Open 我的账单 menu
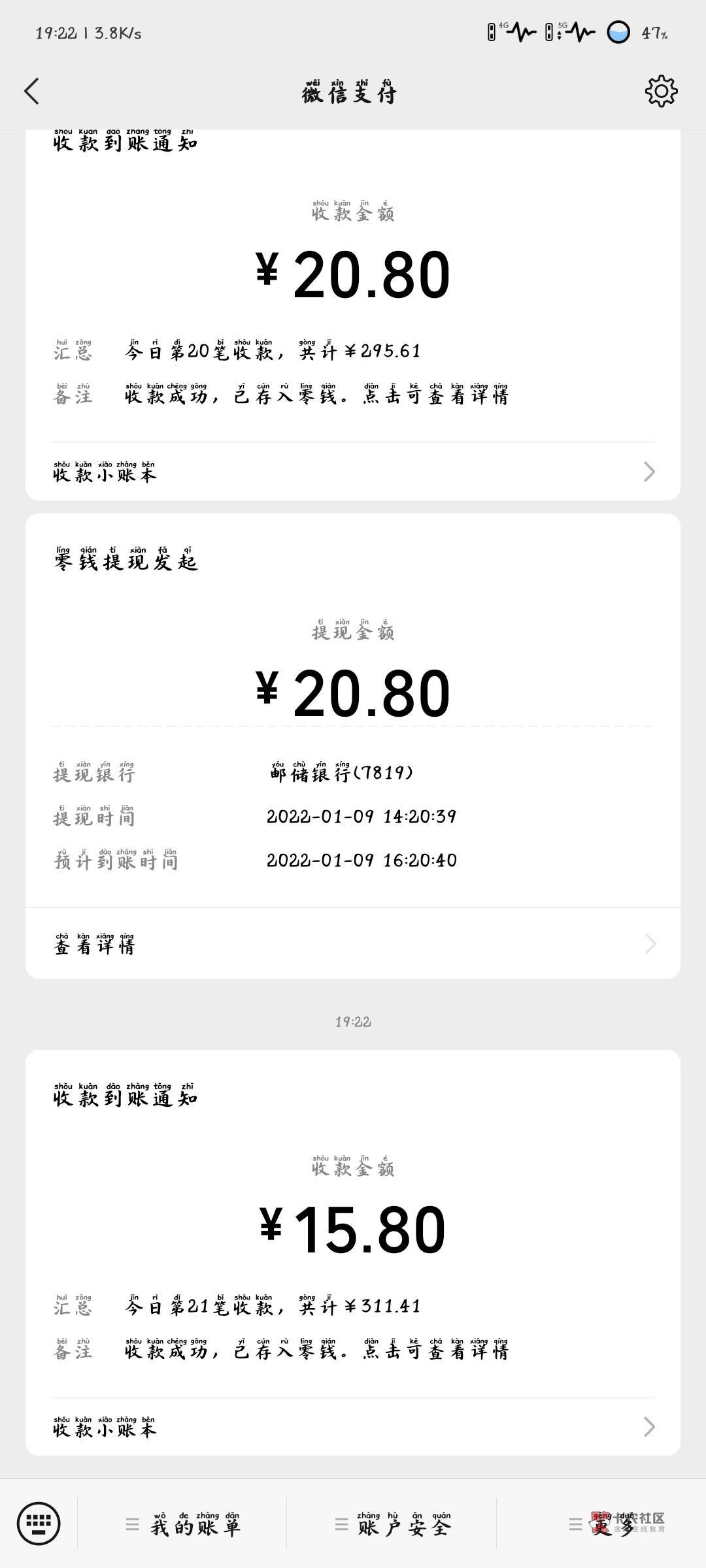This screenshot has height=1568, width=706. [x=182, y=1524]
